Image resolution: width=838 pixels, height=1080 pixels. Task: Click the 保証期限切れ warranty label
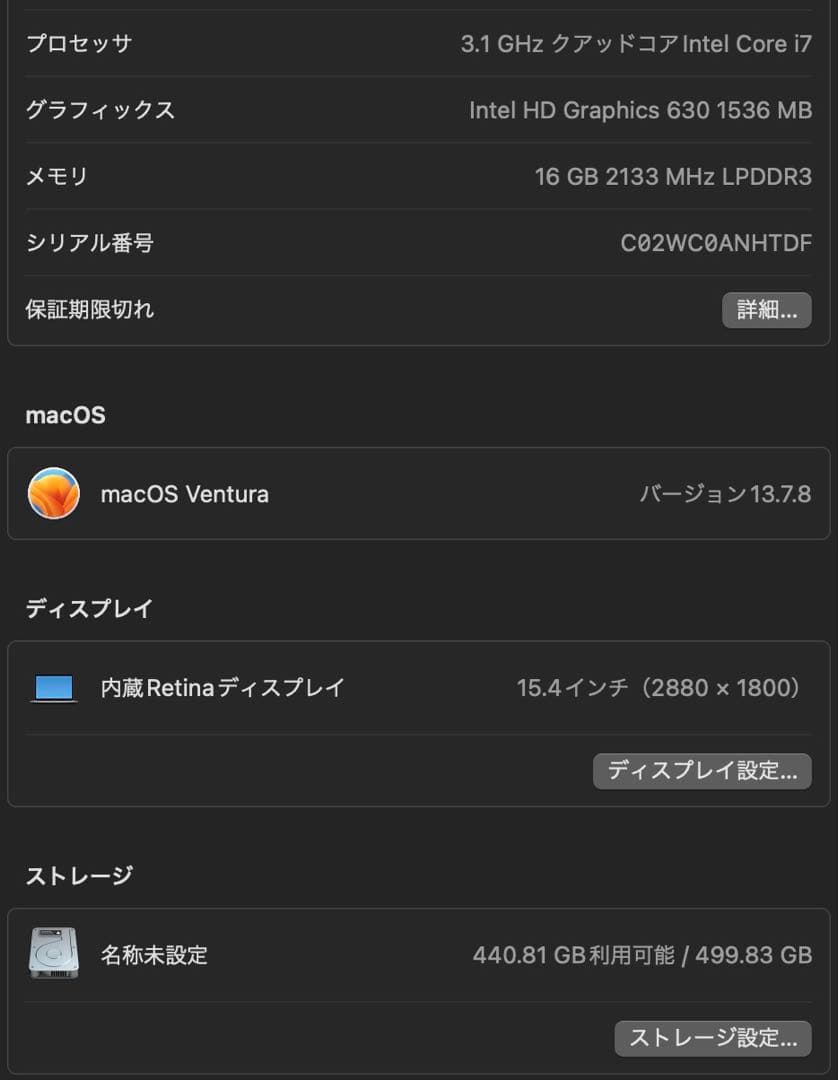(90, 310)
